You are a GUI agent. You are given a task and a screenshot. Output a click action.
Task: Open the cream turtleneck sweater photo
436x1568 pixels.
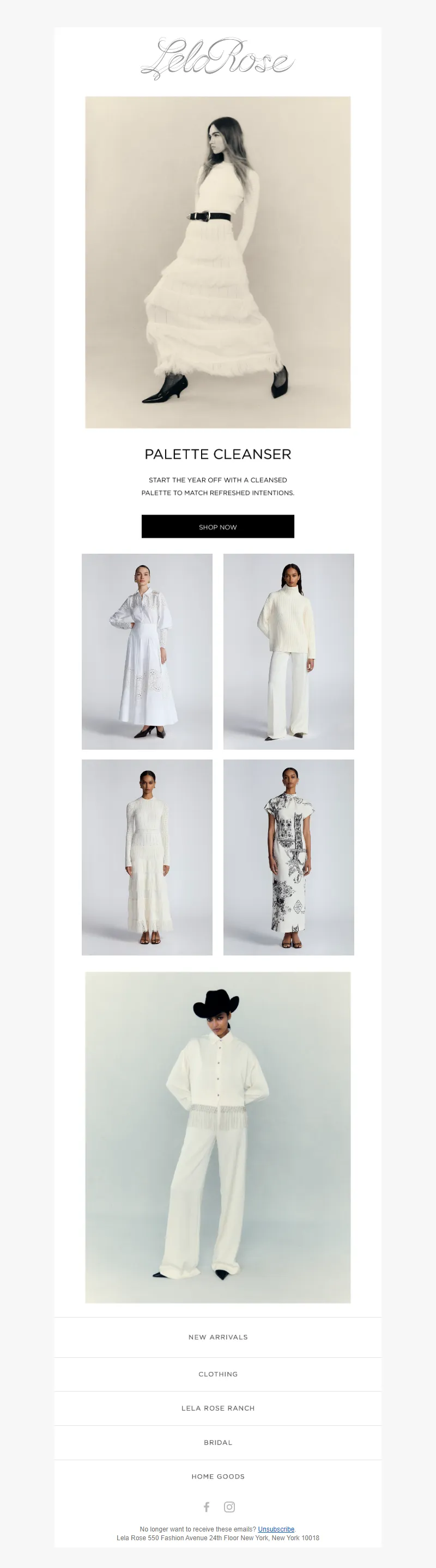coord(289,651)
